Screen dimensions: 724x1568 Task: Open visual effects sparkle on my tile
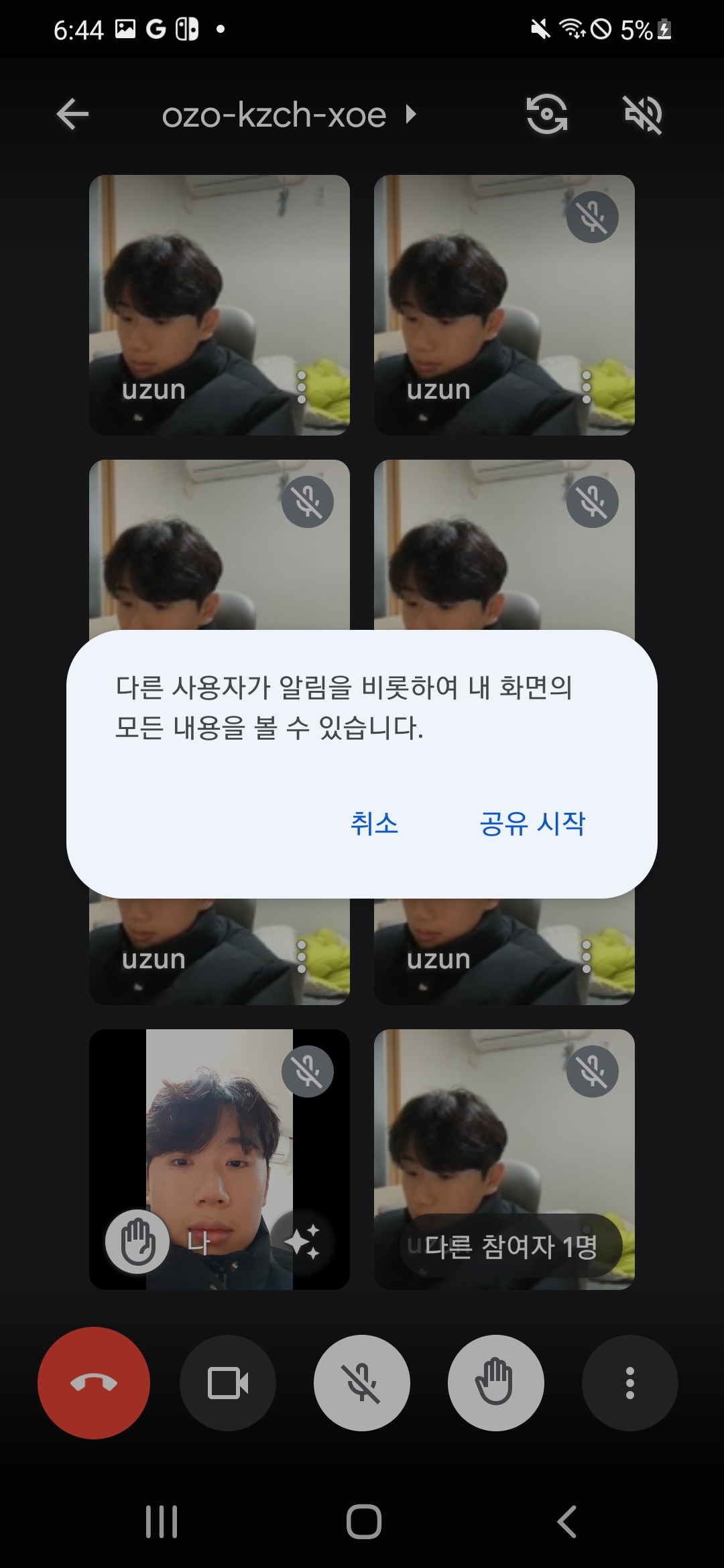(303, 1242)
